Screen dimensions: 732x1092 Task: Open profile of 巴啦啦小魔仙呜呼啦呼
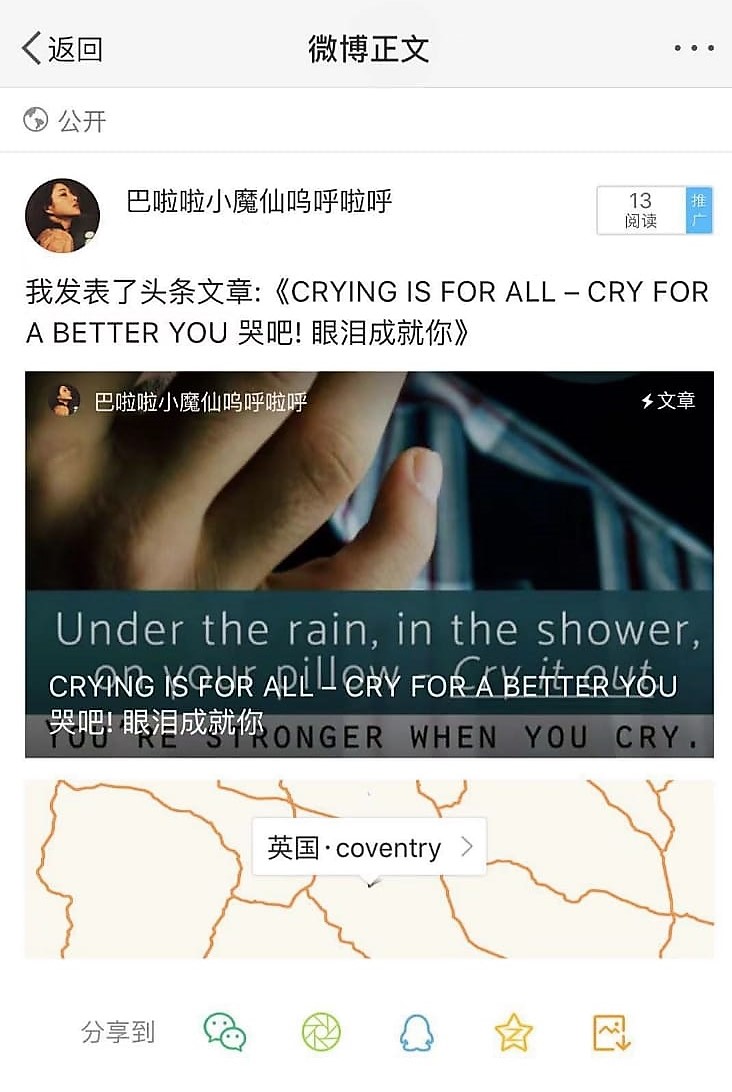pyautogui.click(x=260, y=202)
